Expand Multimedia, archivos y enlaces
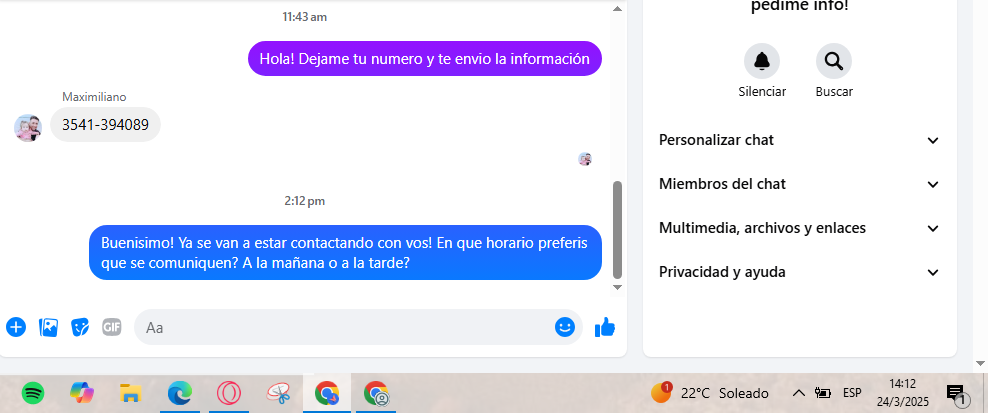 click(799, 228)
